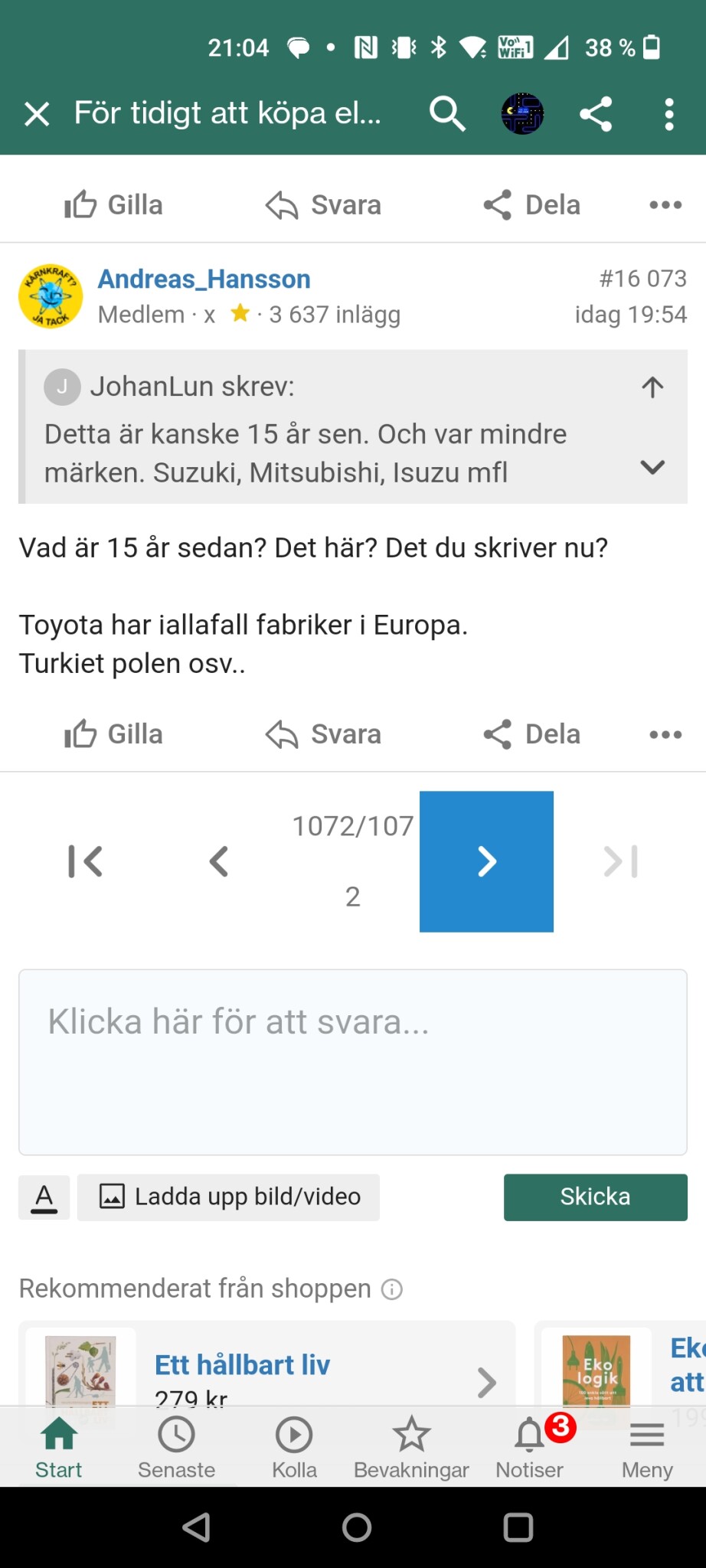Like Andreas_Hansson's post about Toyota
This screenshot has height=1568, width=706.
(x=113, y=734)
